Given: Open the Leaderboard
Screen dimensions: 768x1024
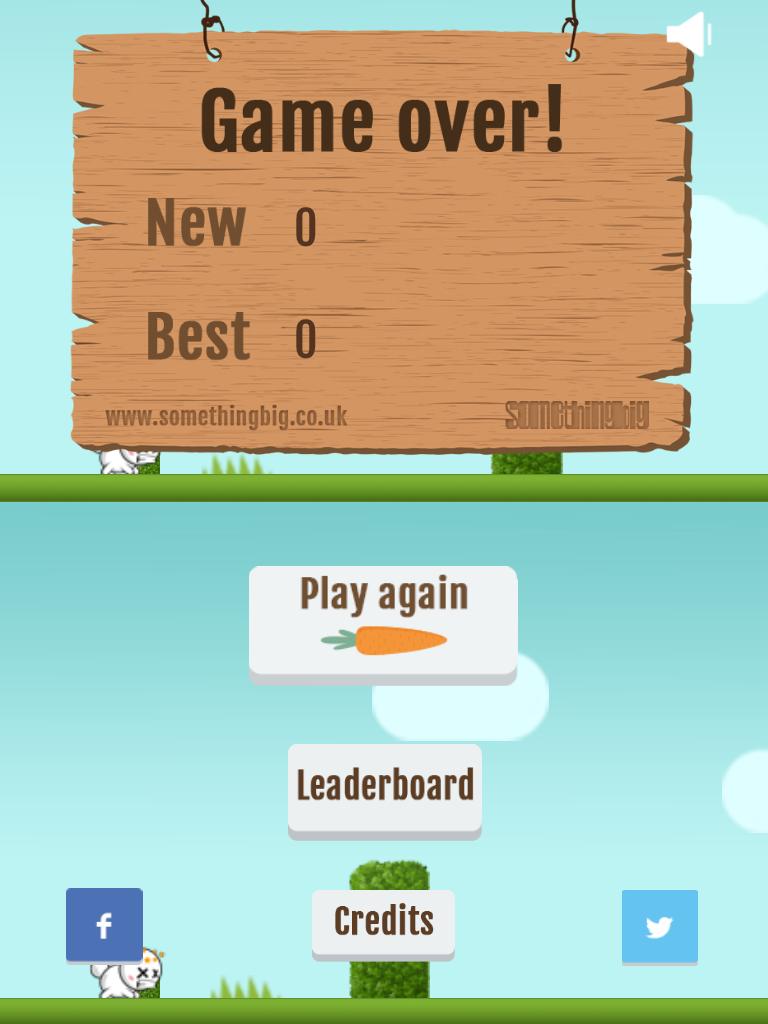Looking at the screenshot, I should tap(385, 787).
